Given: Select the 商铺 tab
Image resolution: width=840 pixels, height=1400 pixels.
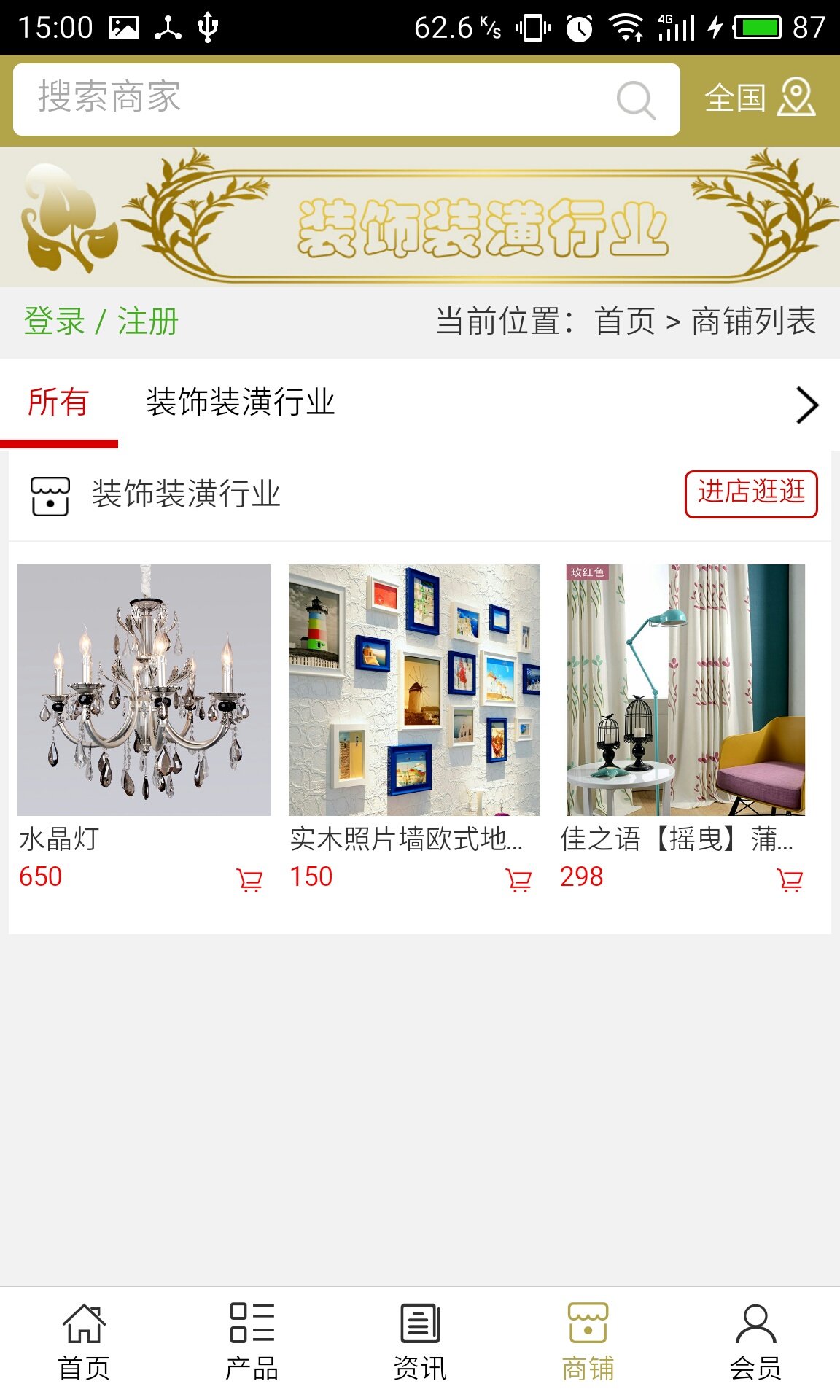Looking at the screenshot, I should click(x=588, y=1342).
